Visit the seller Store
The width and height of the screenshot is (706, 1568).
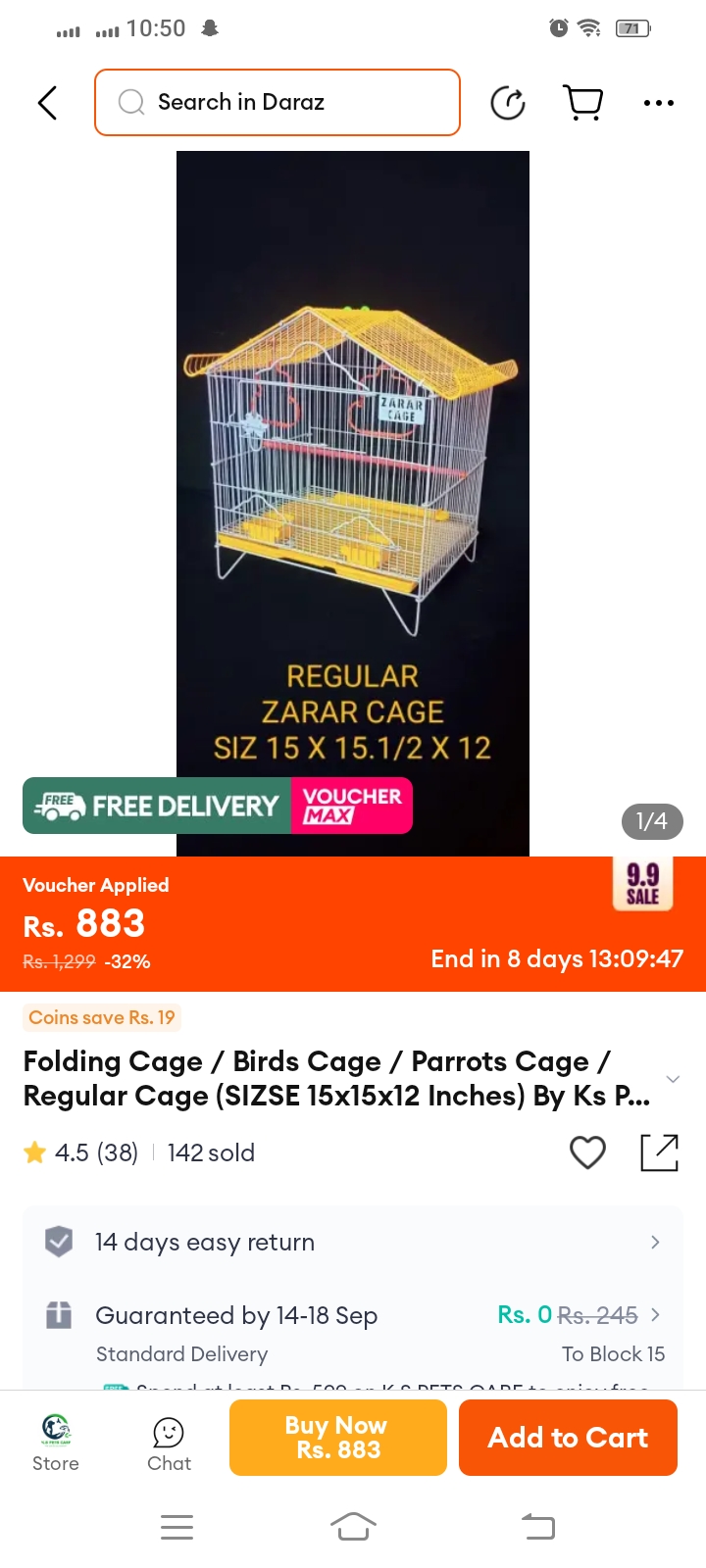coord(56,1443)
